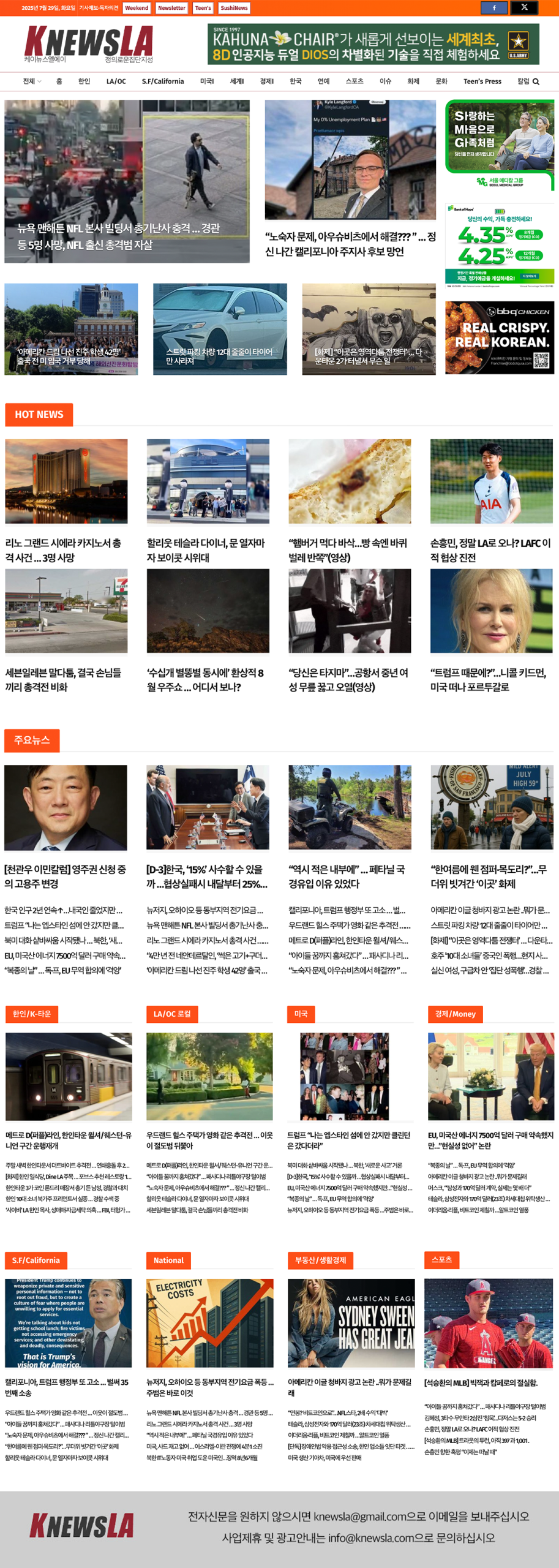The width and height of the screenshot is (559, 1568).
Task: Open the Kahuna Chair banner ad
Action: click(x=373, y=44)
